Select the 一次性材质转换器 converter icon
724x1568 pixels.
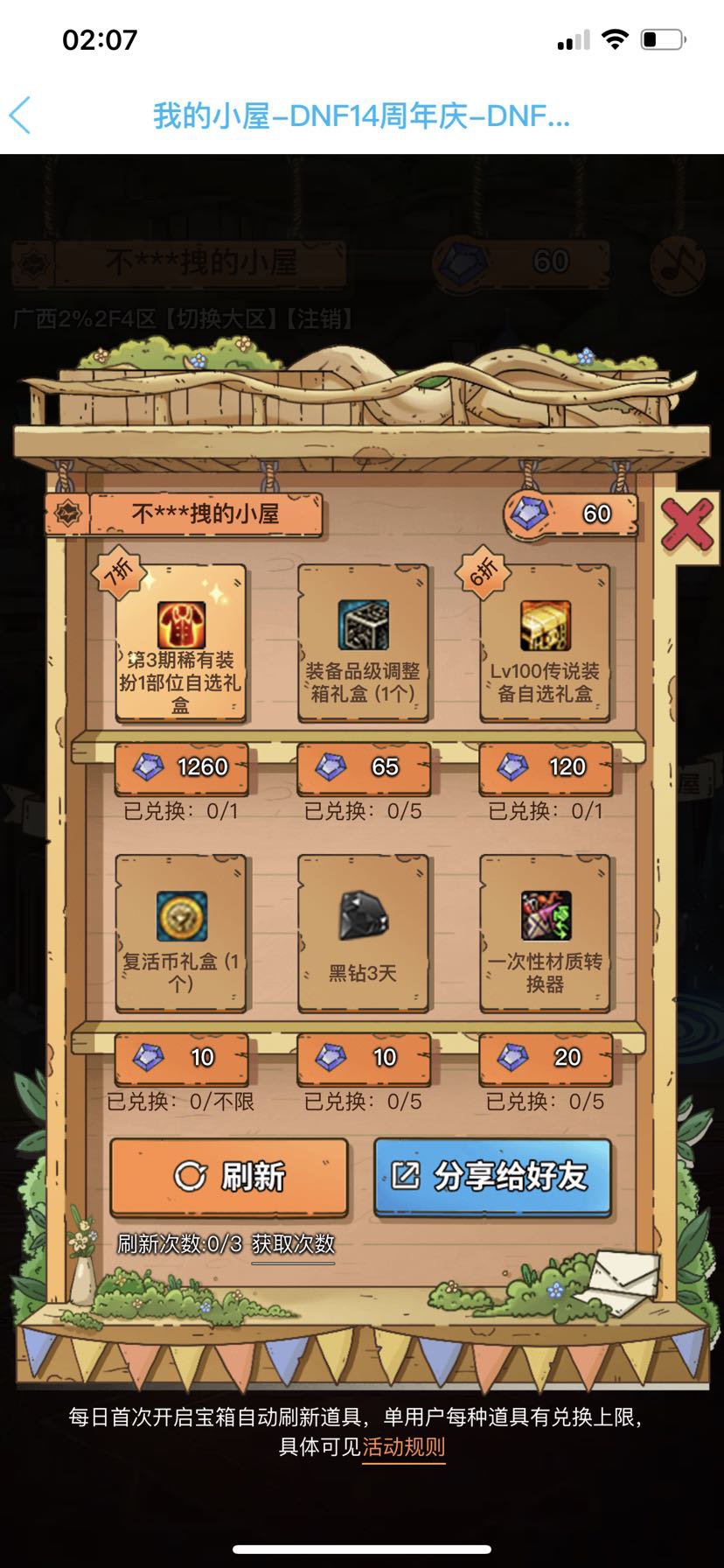[x=542, y=914]
